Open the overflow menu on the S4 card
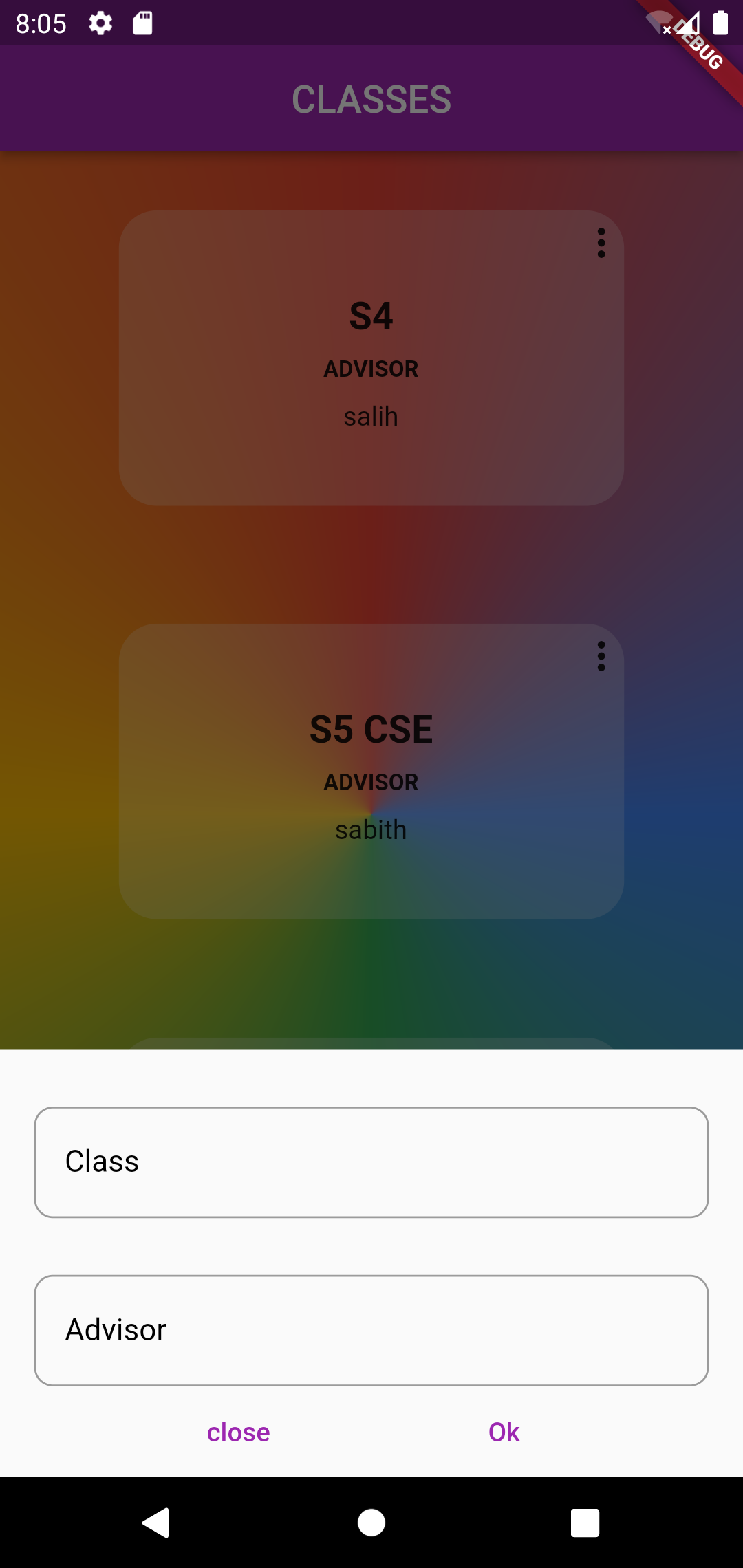 point(601,243)
